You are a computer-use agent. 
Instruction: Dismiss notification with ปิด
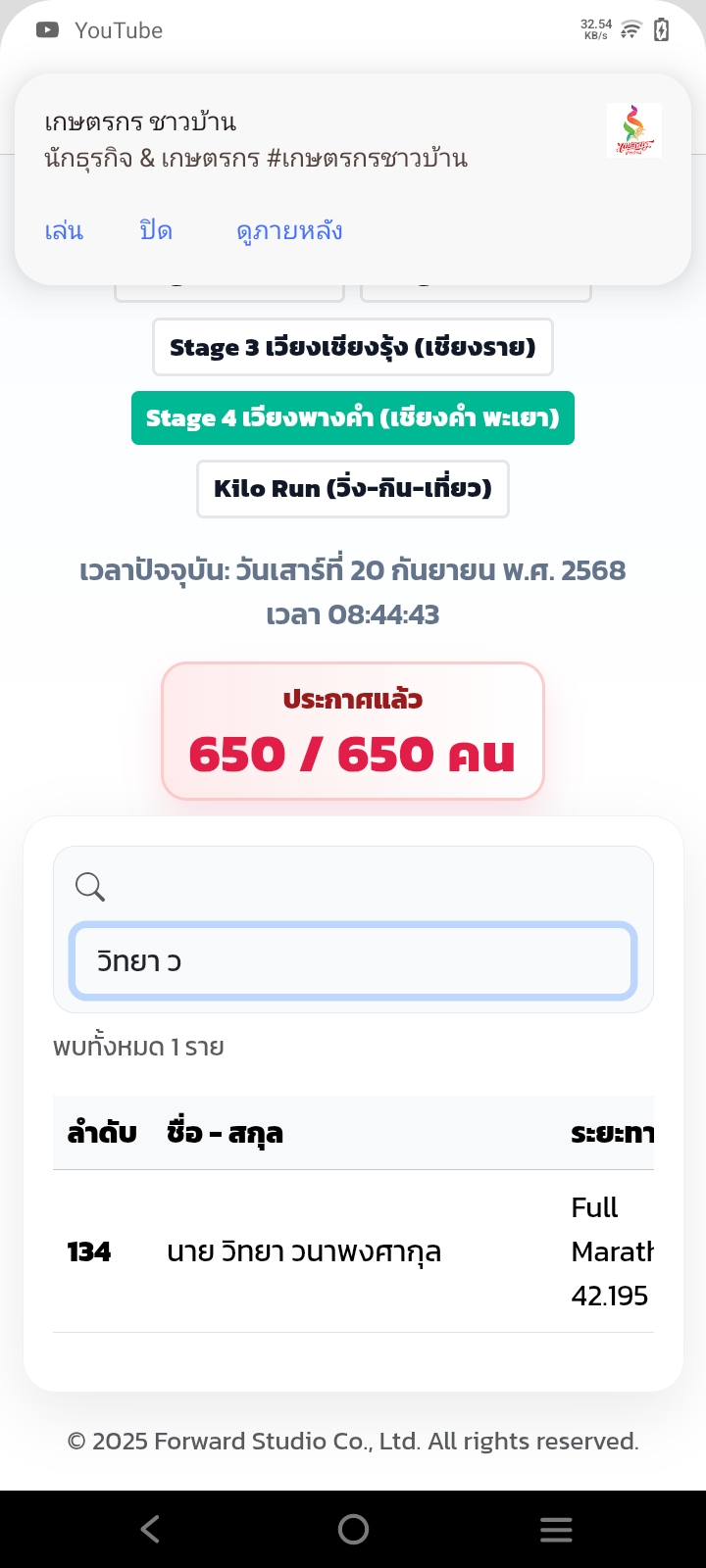(156, 231)
